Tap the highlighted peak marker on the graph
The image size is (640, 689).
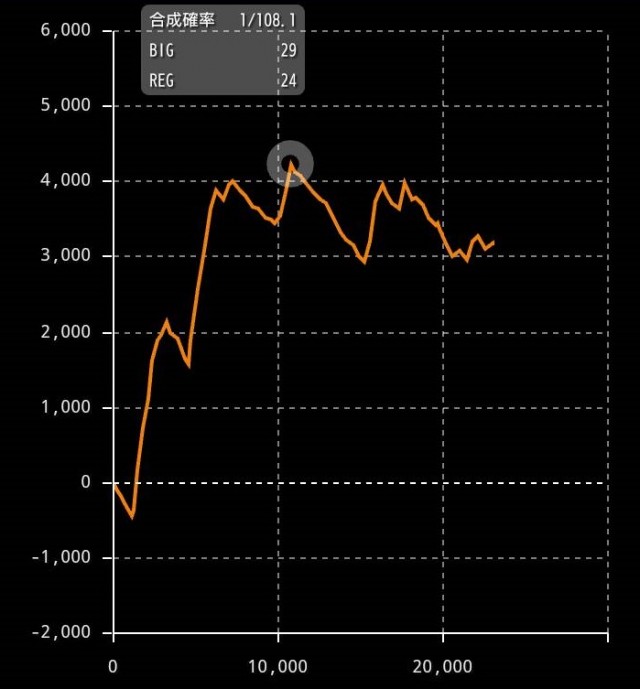coord(290,163)
